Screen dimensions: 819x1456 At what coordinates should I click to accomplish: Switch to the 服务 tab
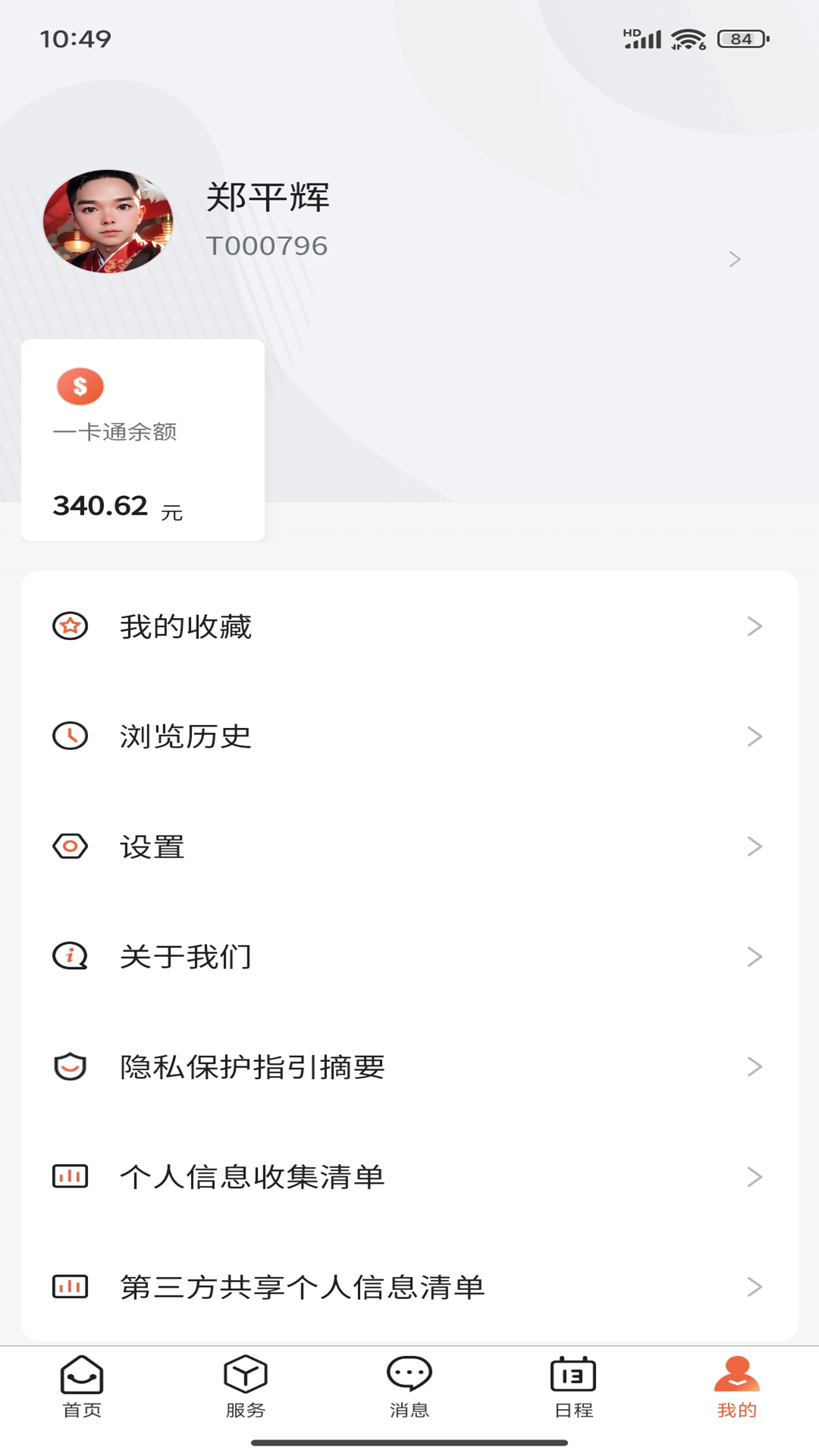click(246, 1388)
